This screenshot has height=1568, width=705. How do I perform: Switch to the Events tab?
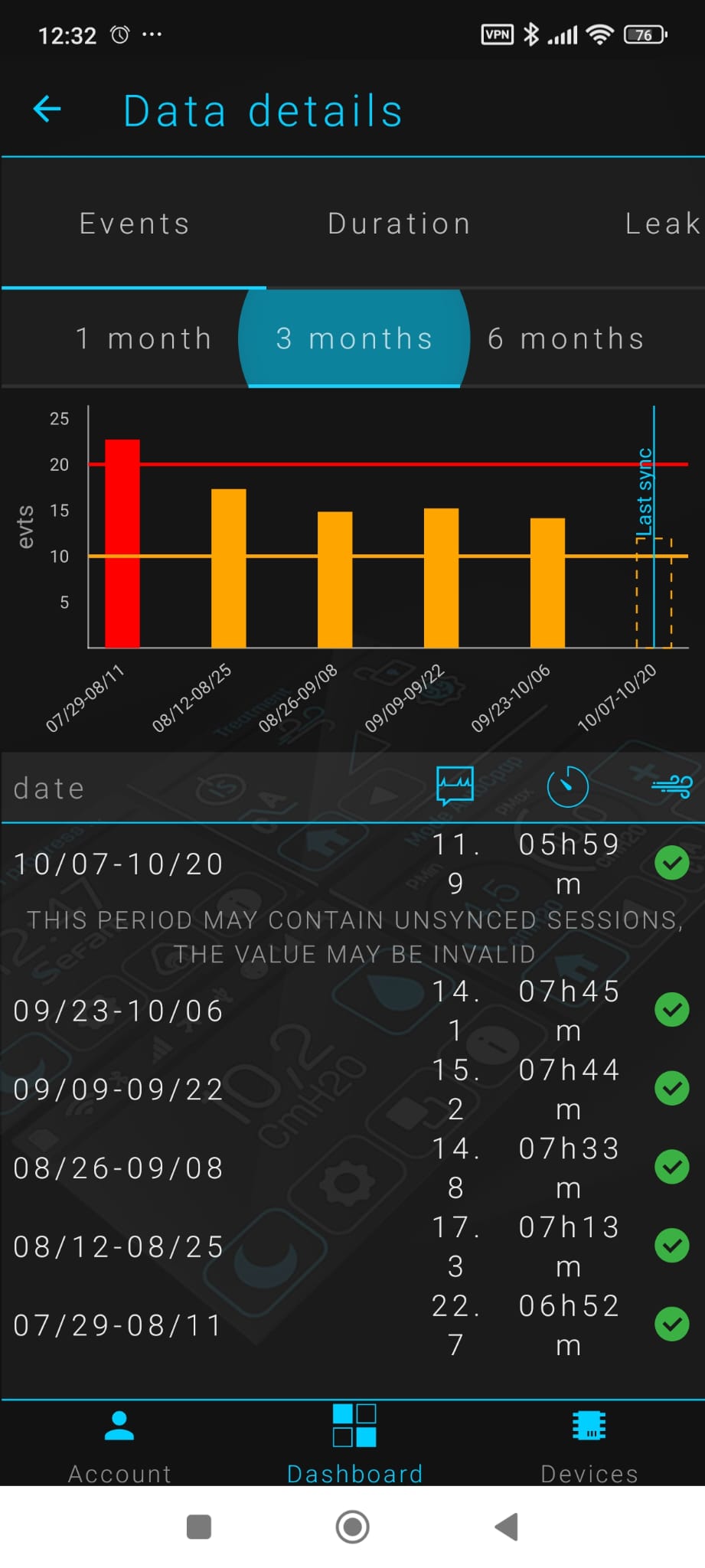(x=134, y=224)
